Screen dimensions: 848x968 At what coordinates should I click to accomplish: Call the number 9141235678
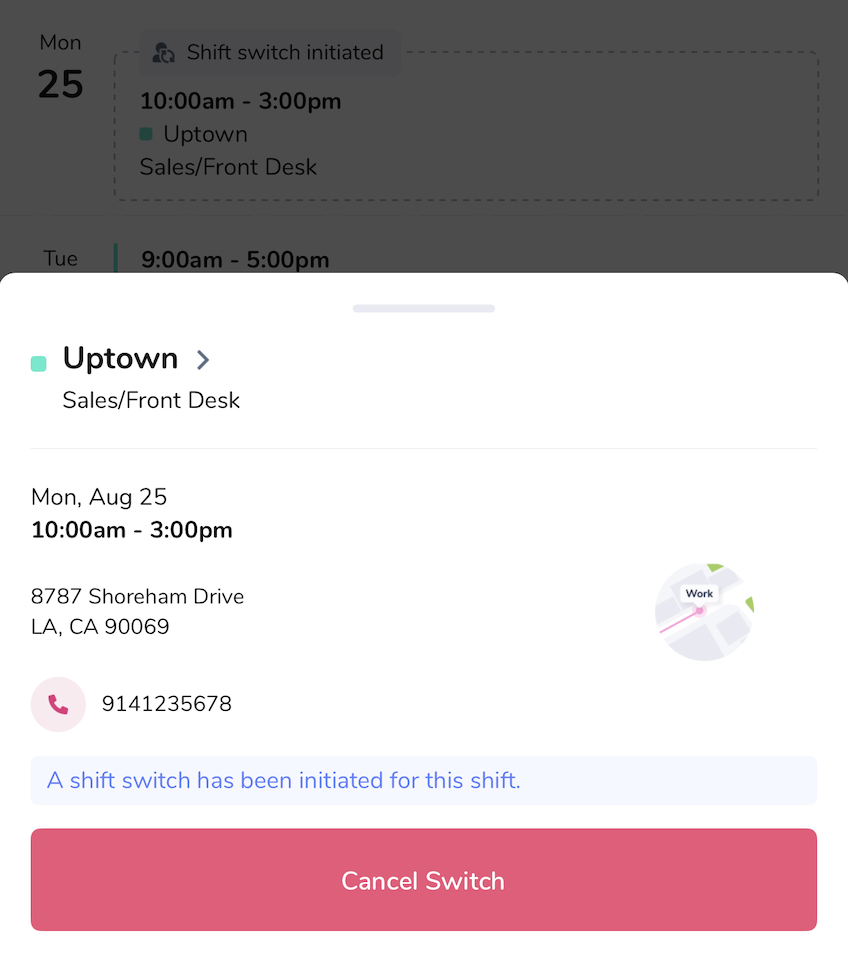[x=58, y=704]
